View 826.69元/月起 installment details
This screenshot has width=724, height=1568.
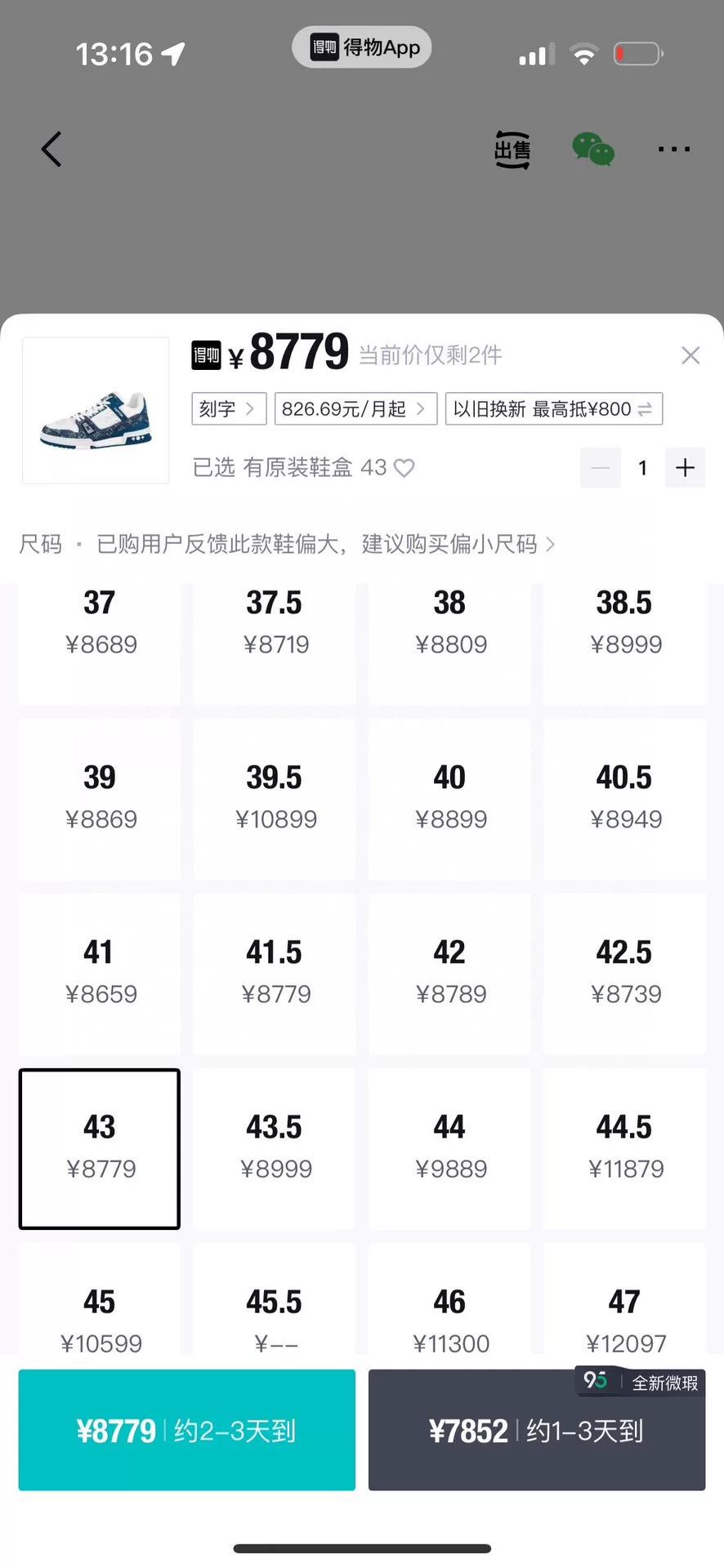(x=355, y=408)
